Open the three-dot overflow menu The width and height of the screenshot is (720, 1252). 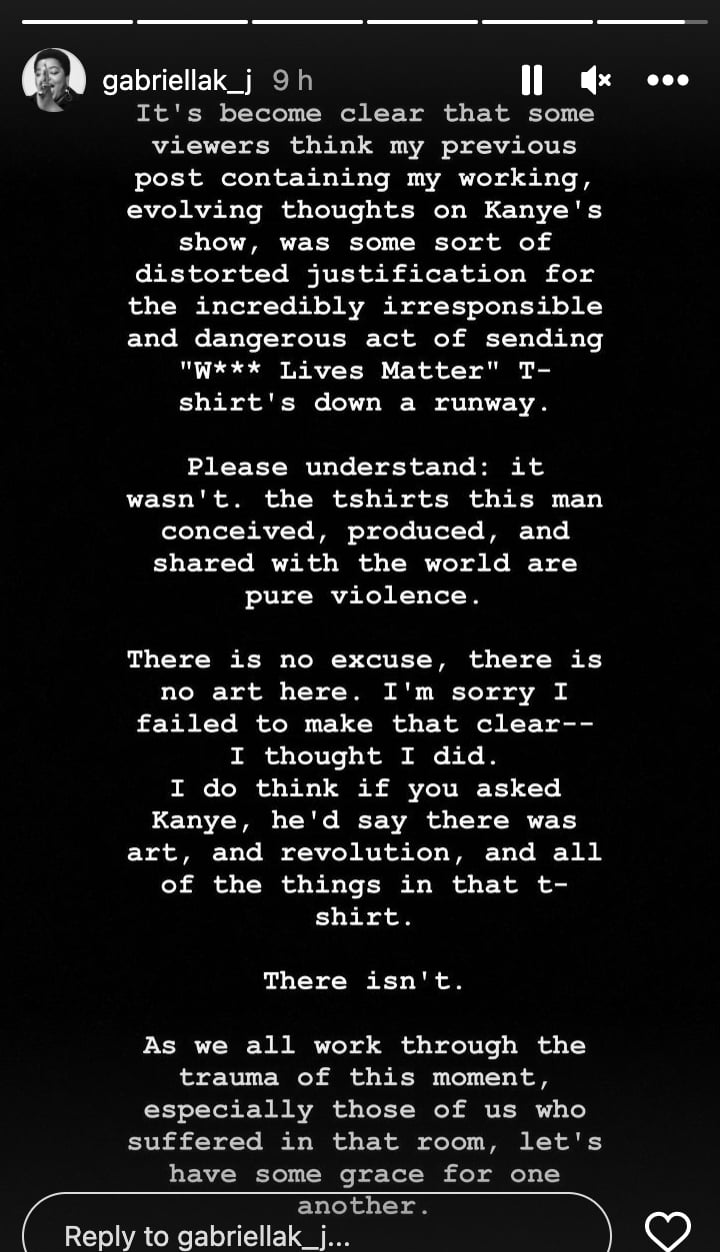pos(668,80)
